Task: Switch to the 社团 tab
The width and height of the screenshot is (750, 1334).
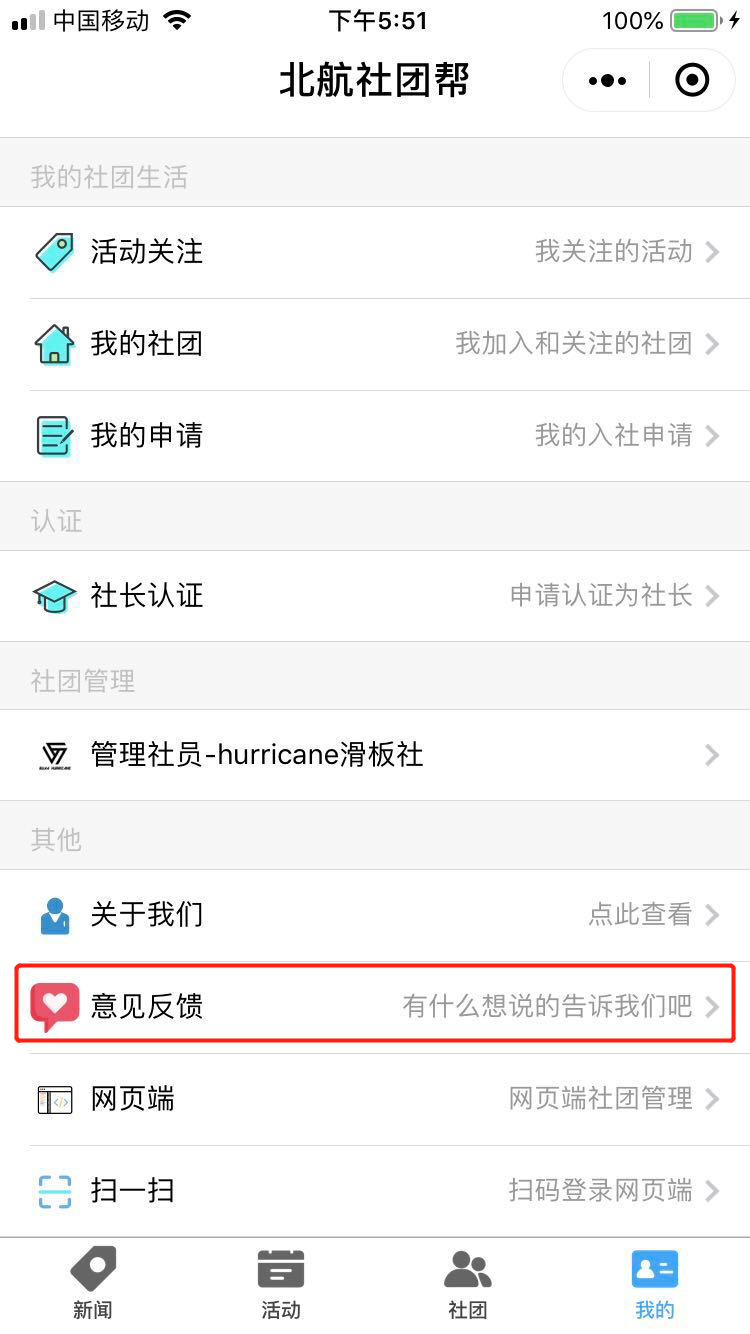Action: [467, 1286]
